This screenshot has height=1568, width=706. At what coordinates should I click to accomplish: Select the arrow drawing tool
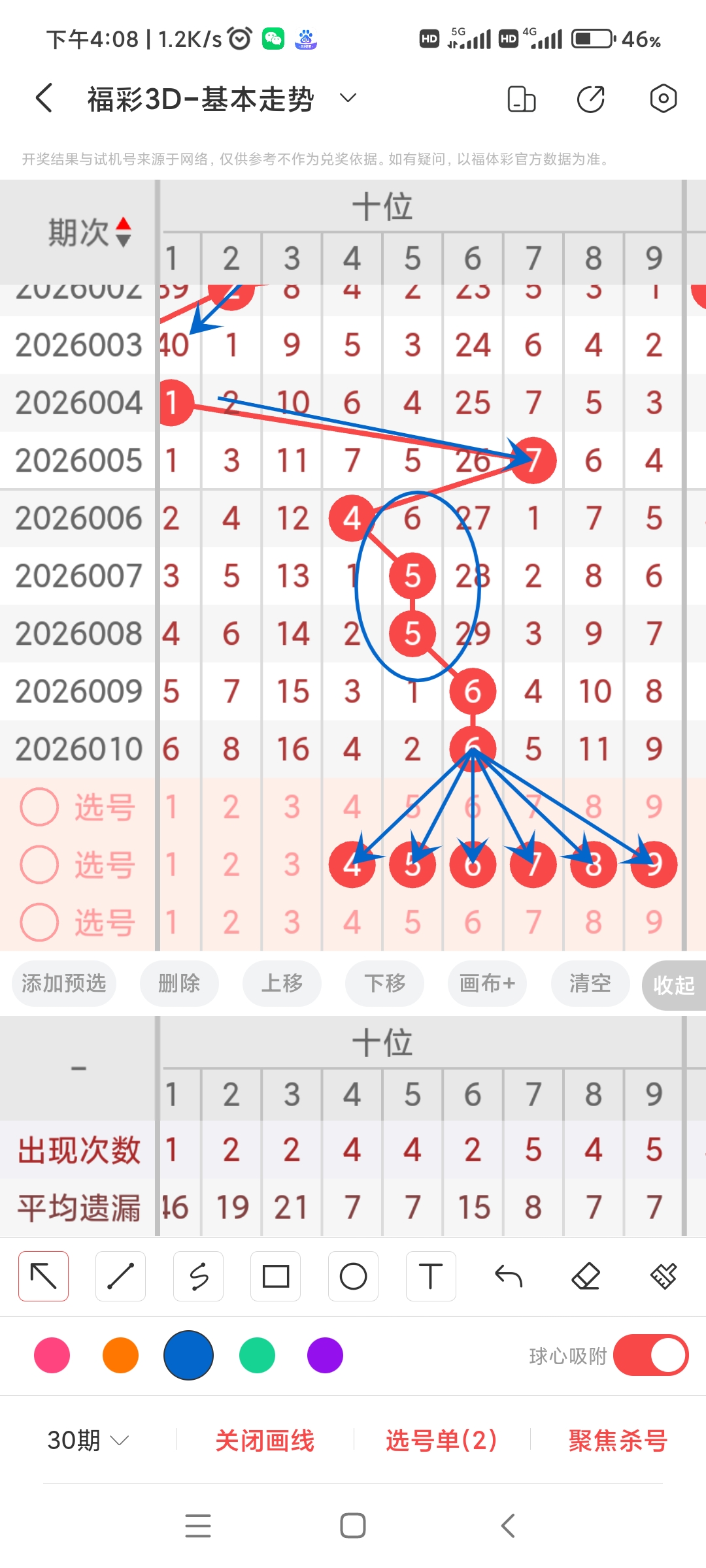(43, 1275)
